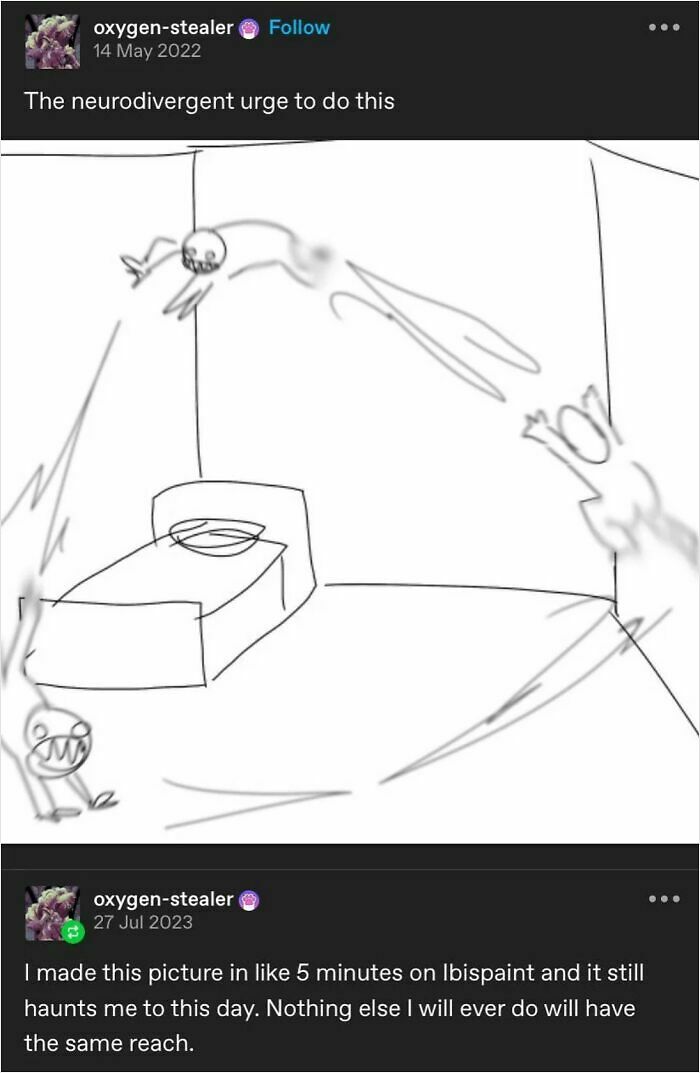Open oxygen-stealer's blog from the 14 May 2022 username
The image size is (700, 1073).
coord(162,28)
